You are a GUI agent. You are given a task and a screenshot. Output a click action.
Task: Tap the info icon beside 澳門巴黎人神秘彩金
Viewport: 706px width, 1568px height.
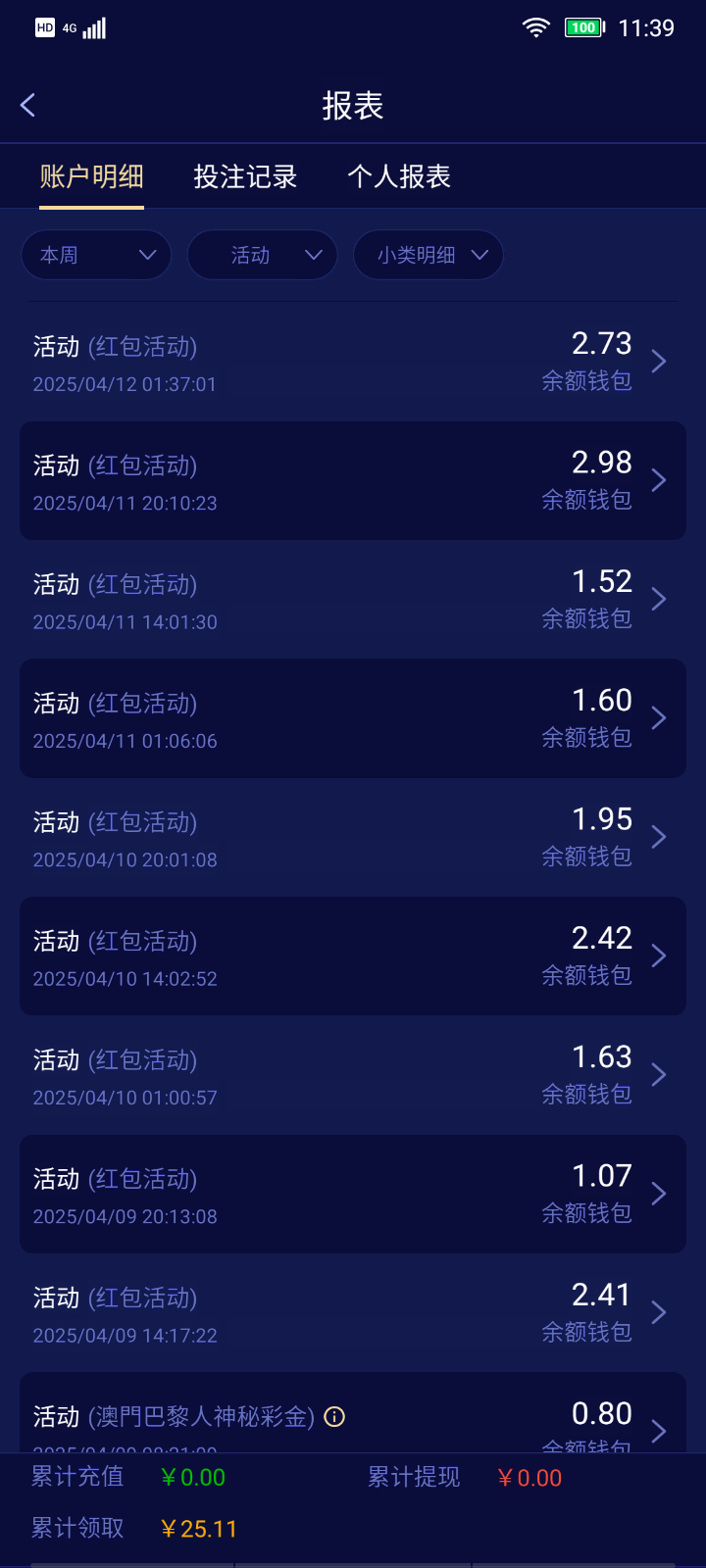[x=334, y=1417]
